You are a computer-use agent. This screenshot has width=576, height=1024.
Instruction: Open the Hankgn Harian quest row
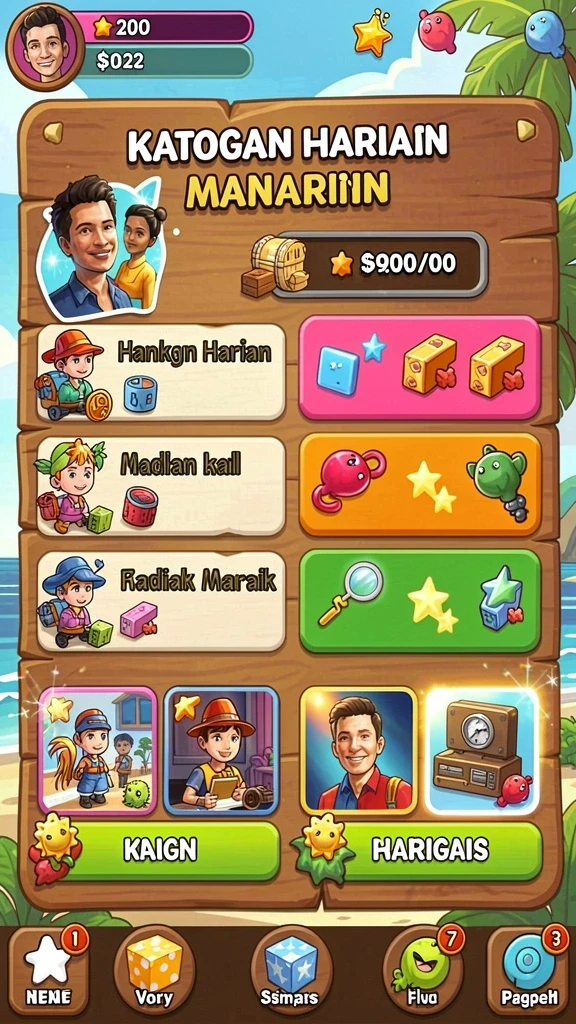click(x=162, y=372)
